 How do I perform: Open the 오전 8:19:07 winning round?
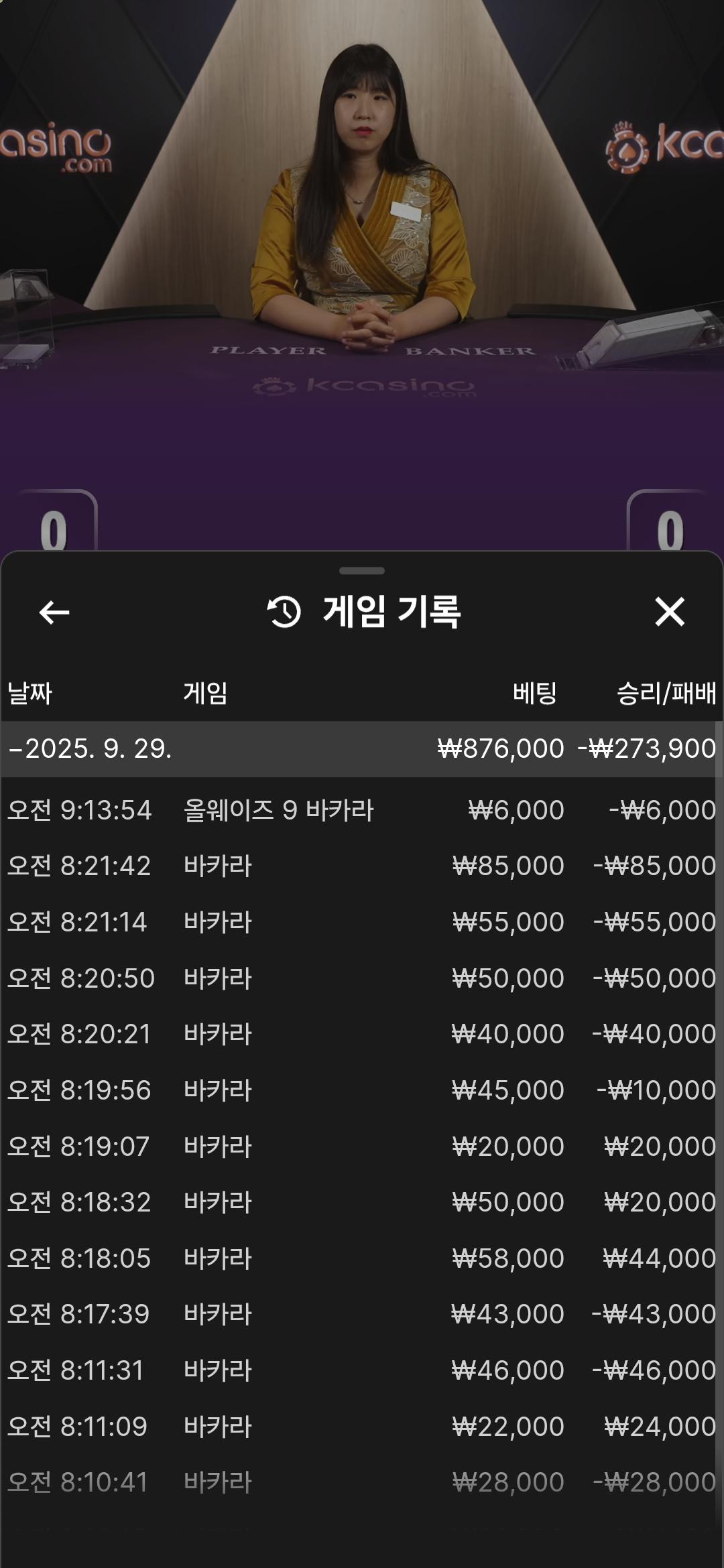[x=361, y=1147]
